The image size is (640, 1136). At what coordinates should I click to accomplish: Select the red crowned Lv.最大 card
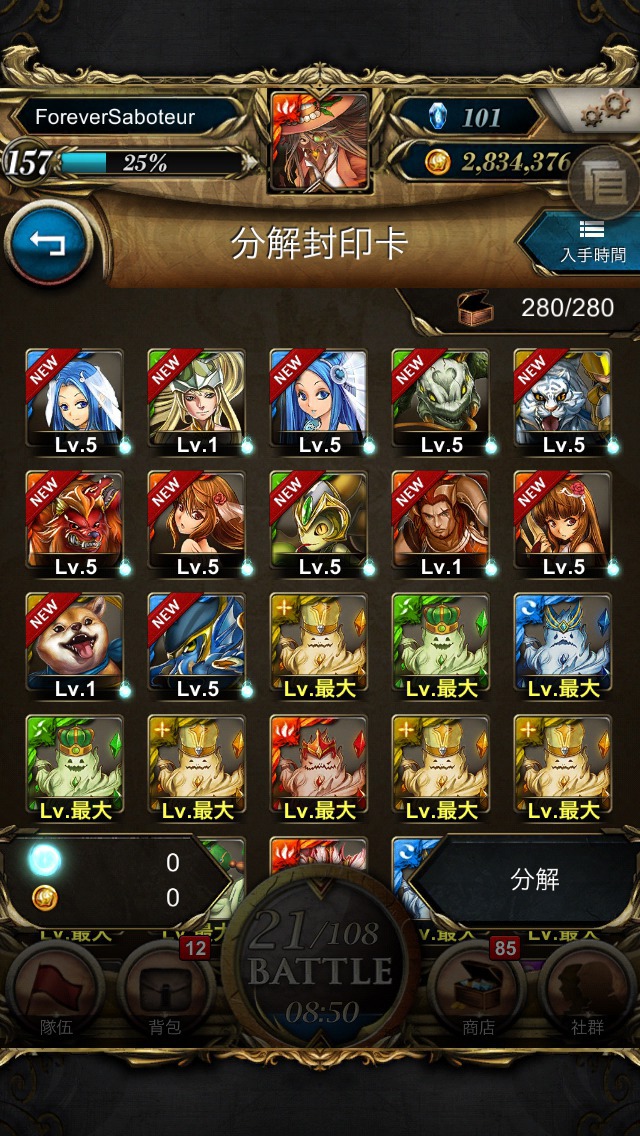click(x=319, y=769)
